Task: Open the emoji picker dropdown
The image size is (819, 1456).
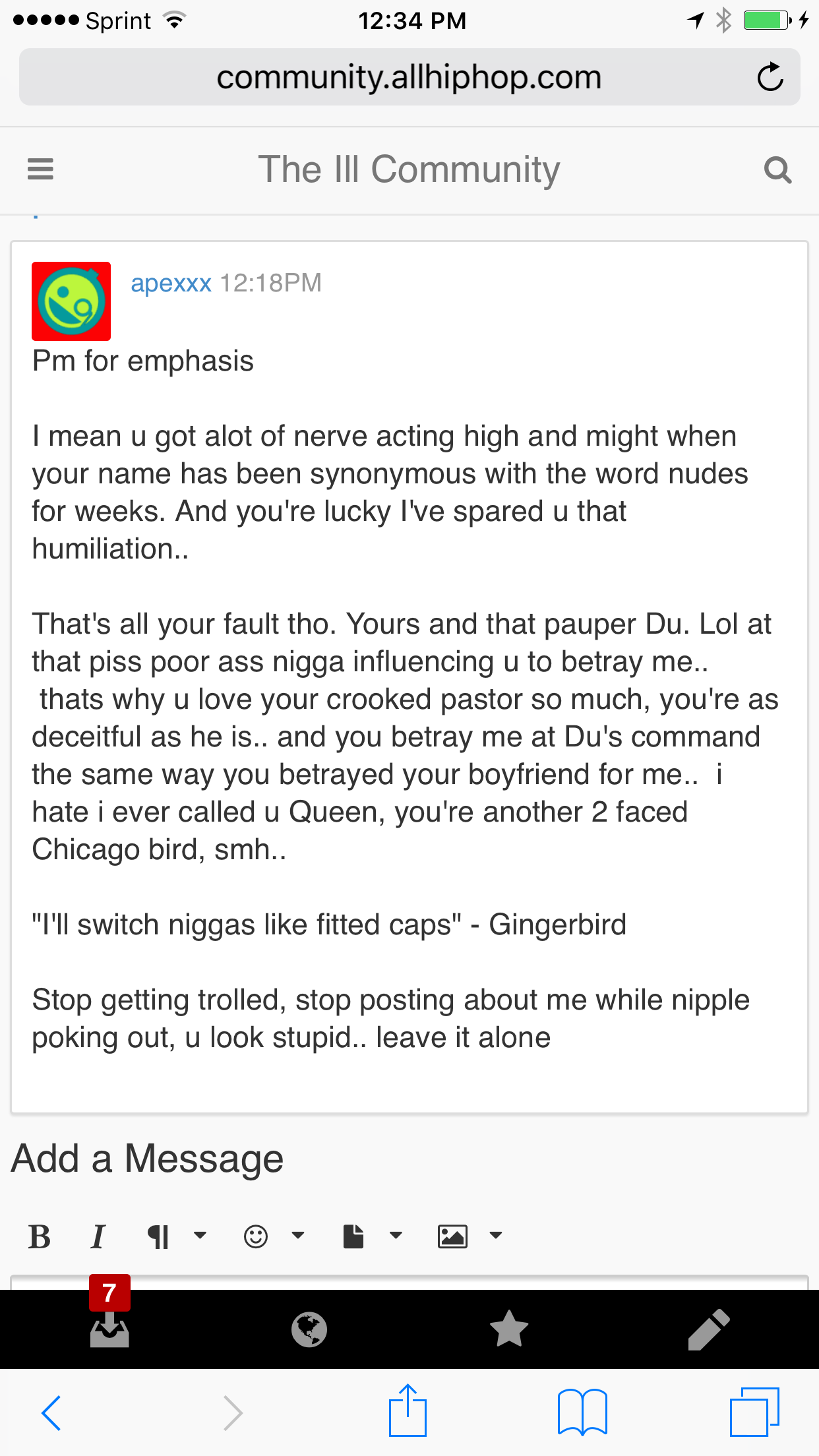Action: click(x=272, y=1236)
